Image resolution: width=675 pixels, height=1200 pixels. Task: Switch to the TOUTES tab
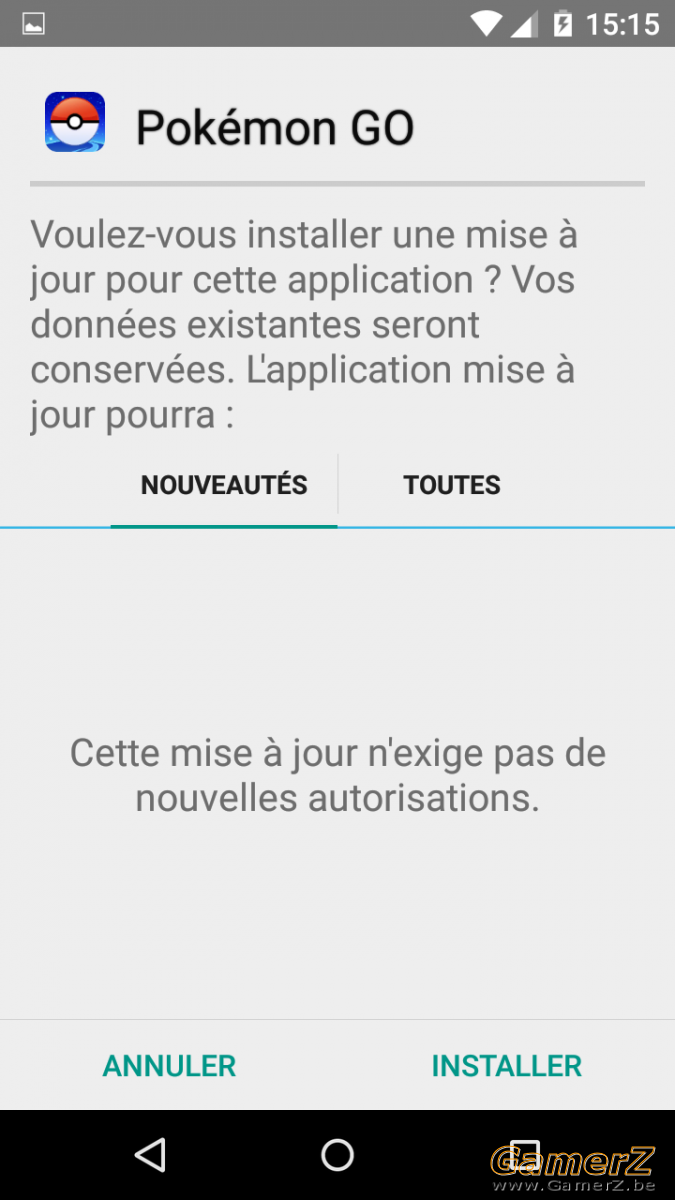pyautogui.click(x=452, y=486)
